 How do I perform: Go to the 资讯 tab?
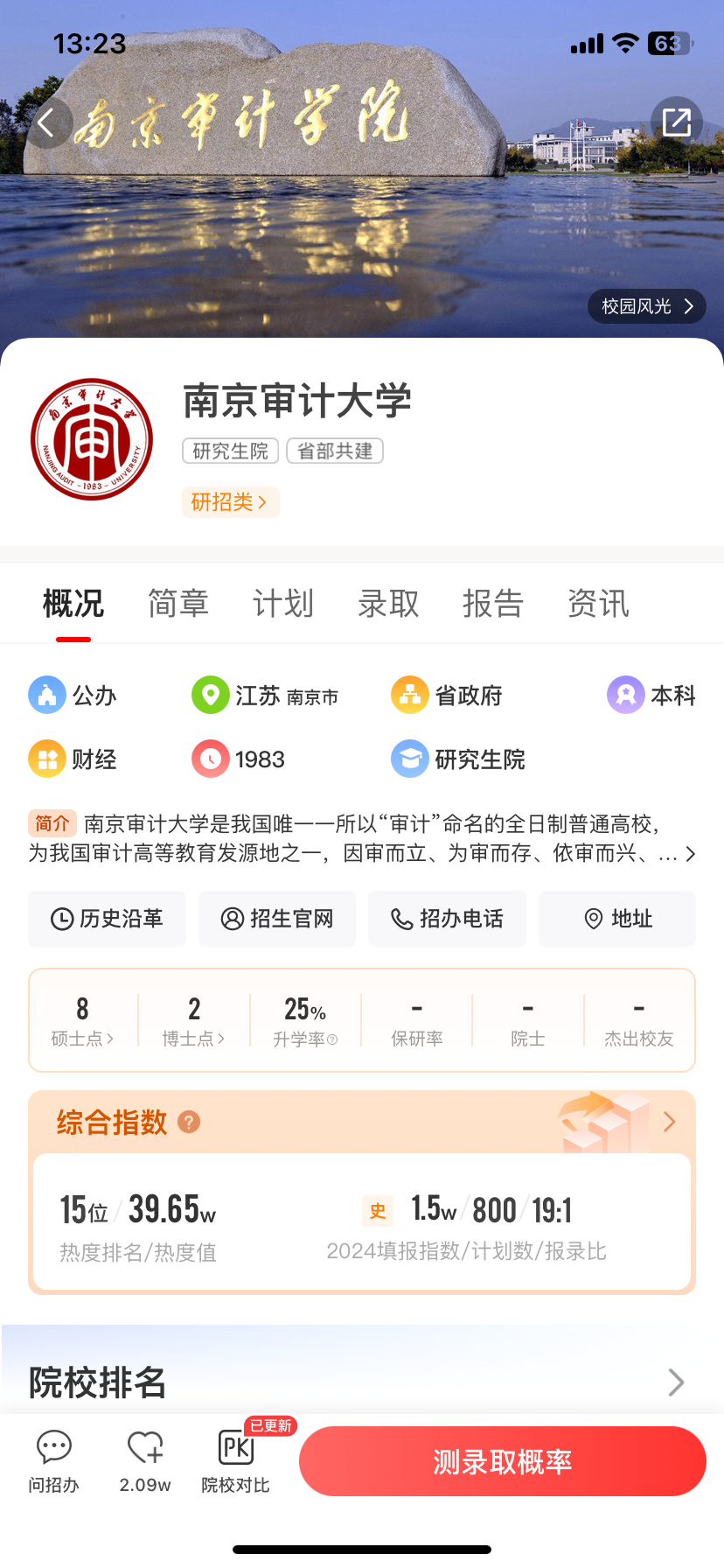click(598, 604)
